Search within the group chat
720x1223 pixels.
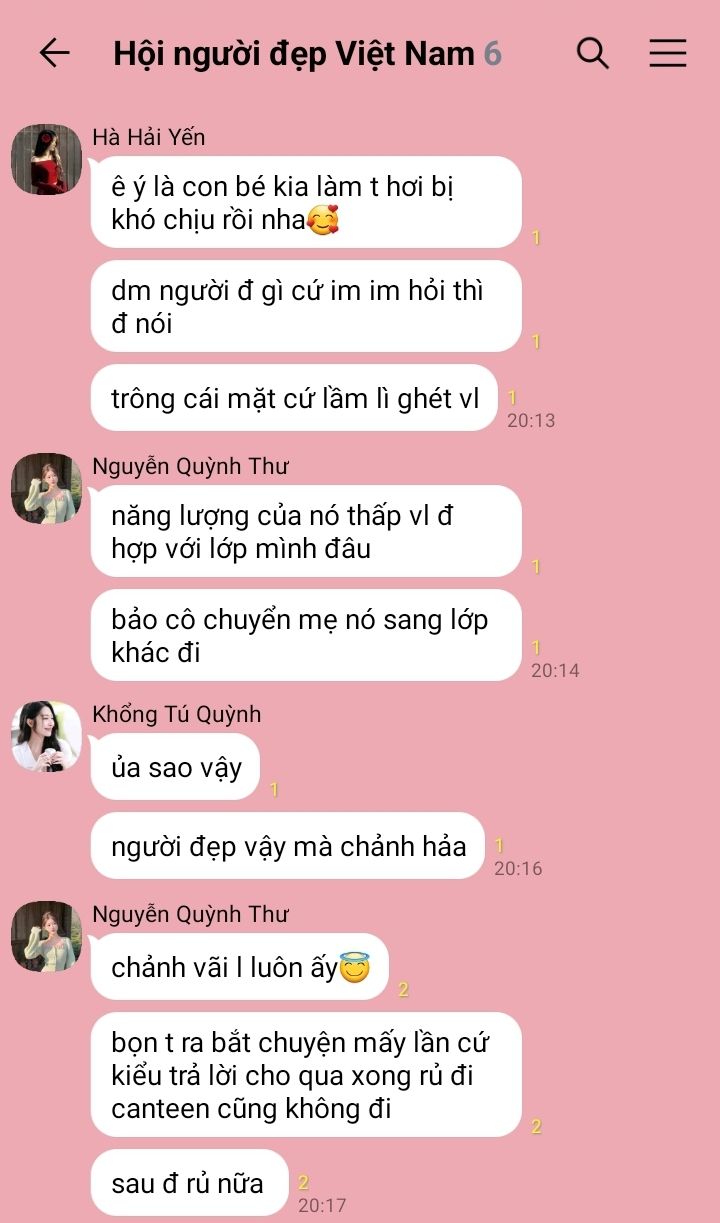pos(593,53)
